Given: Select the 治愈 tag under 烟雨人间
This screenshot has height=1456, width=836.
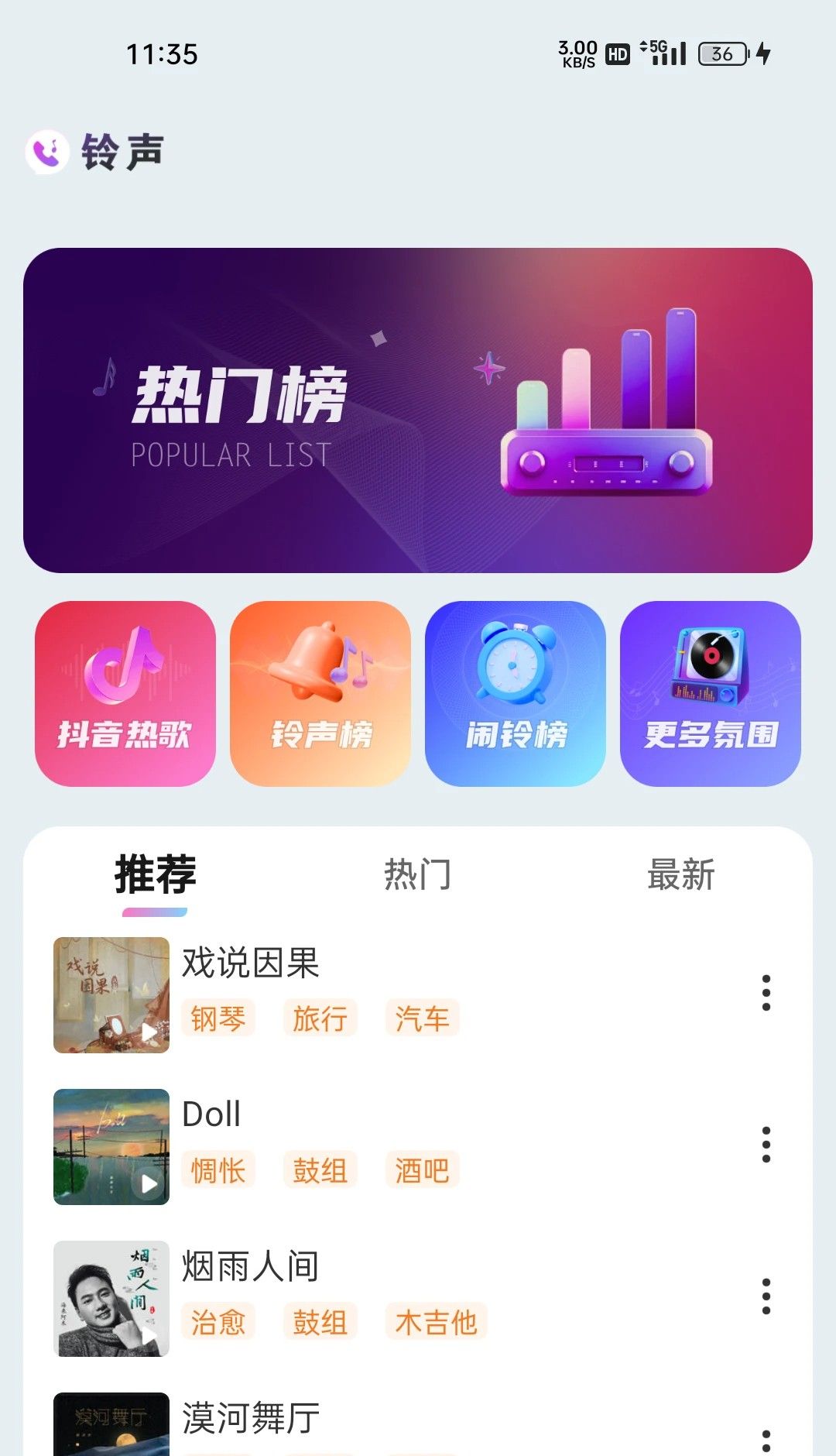Looking at the screenshot, I should pyautogui.click(x=218, y=1323).
